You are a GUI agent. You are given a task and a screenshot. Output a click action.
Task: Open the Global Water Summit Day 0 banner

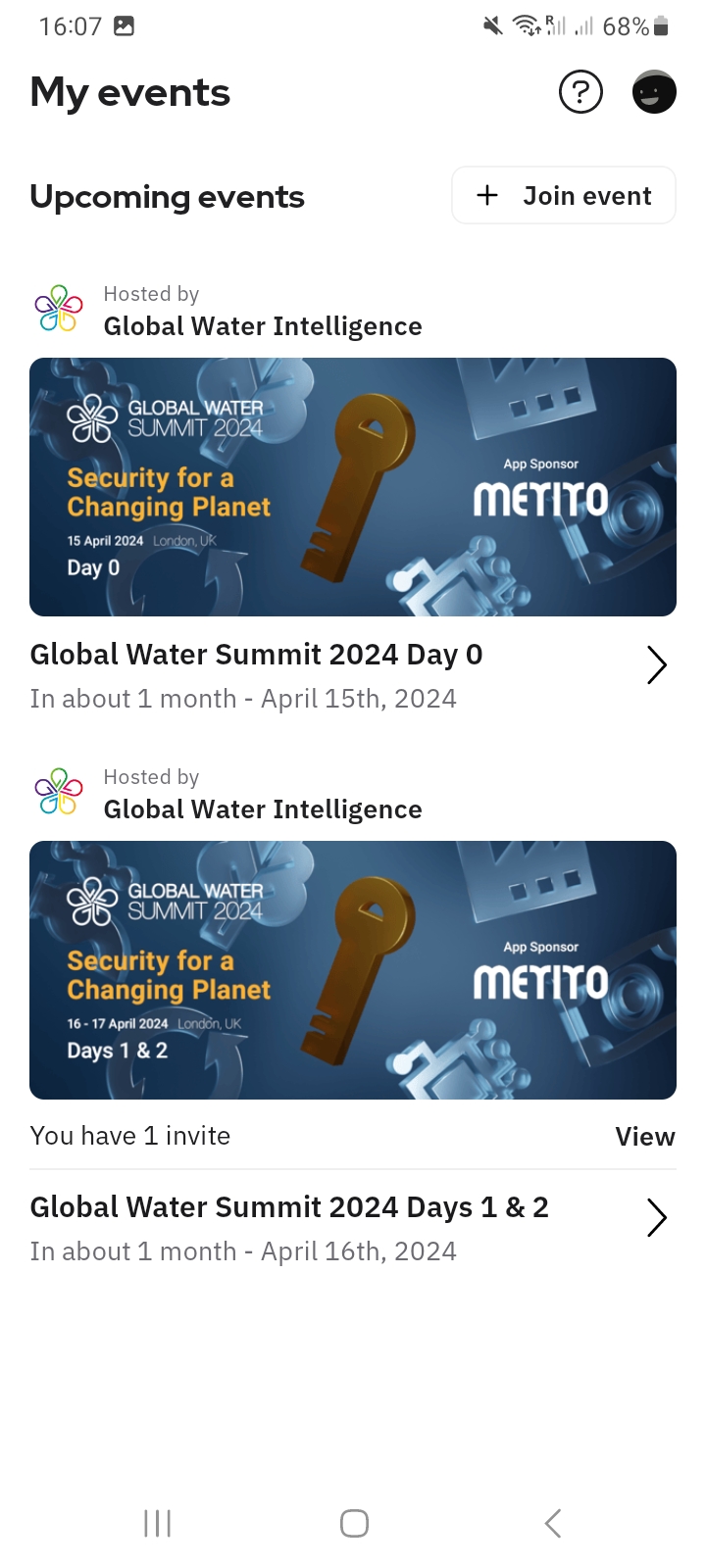[353, 487]
